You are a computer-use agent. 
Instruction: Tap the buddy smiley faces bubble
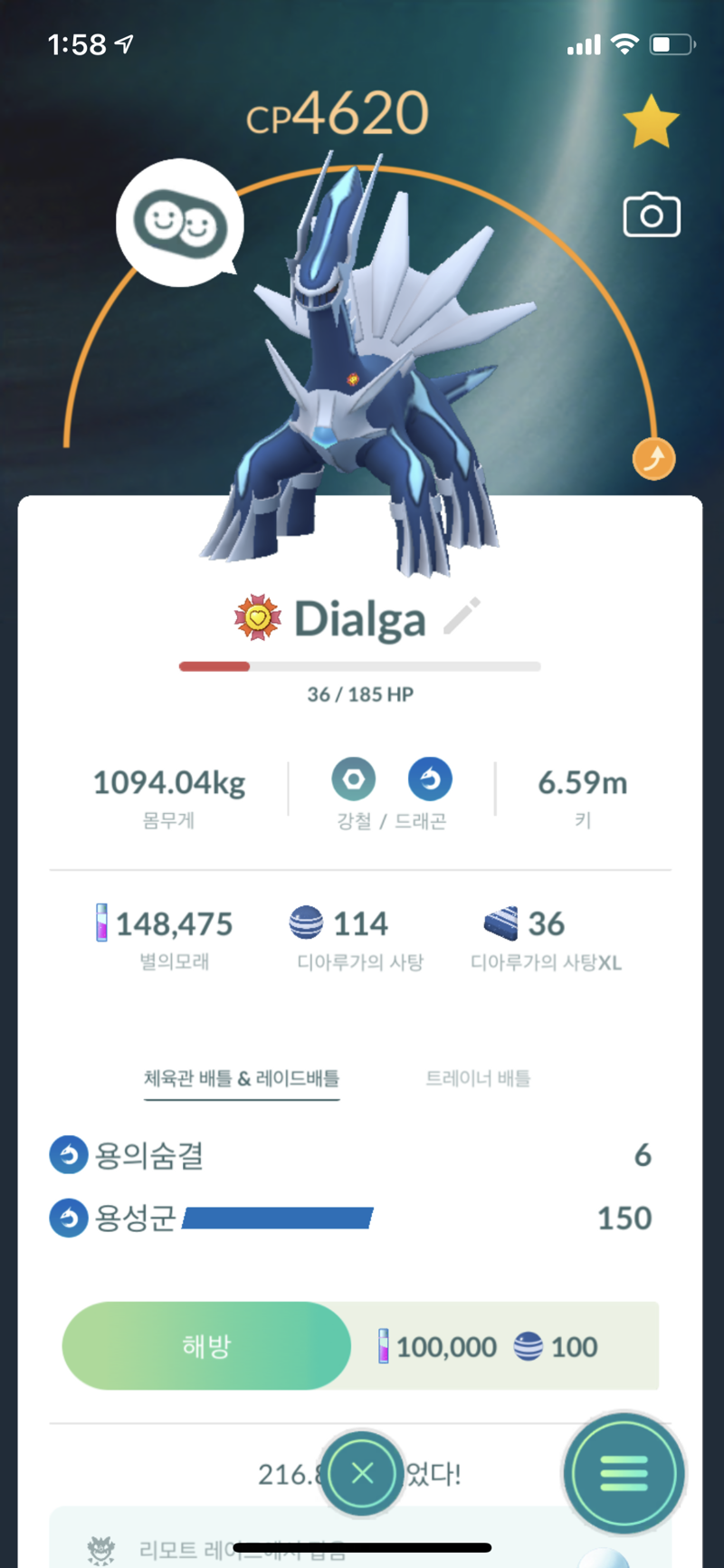pyautogui.click(x=180, y=223)
